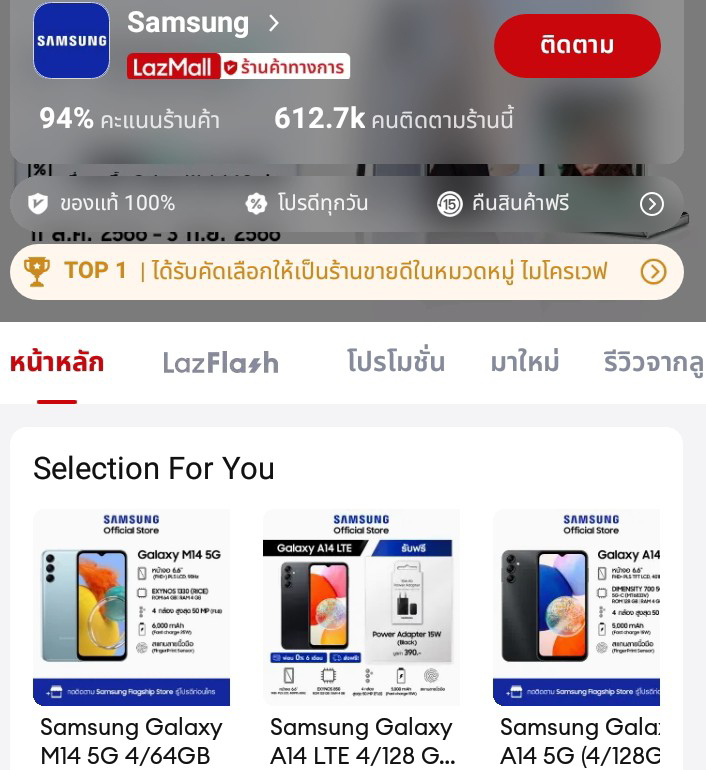Viewport: 706px width, 770px height.
Task: Expand the store guarantees row arrow
Action: (x=652, y=204)
